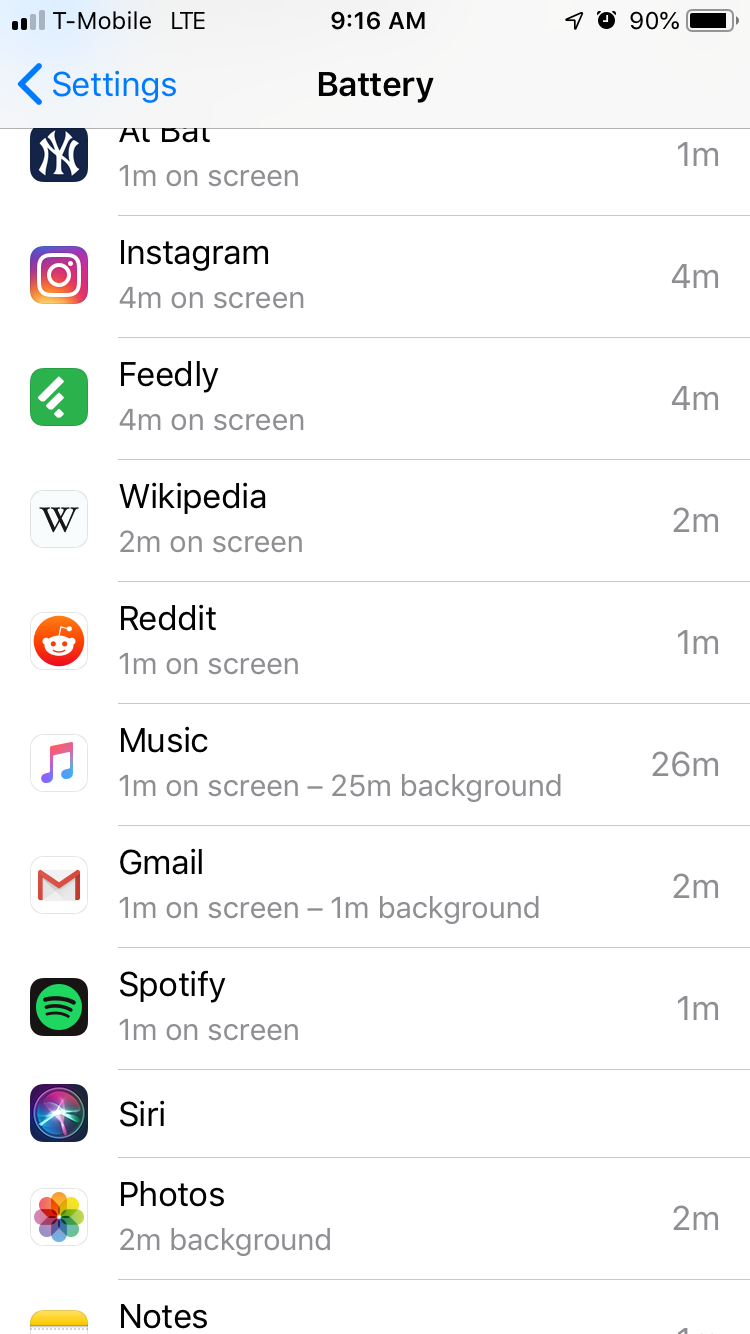Screen dimensions: 750x1334
Task: Tap the Wikipedia battery row
Action: (x=375, y=519)
